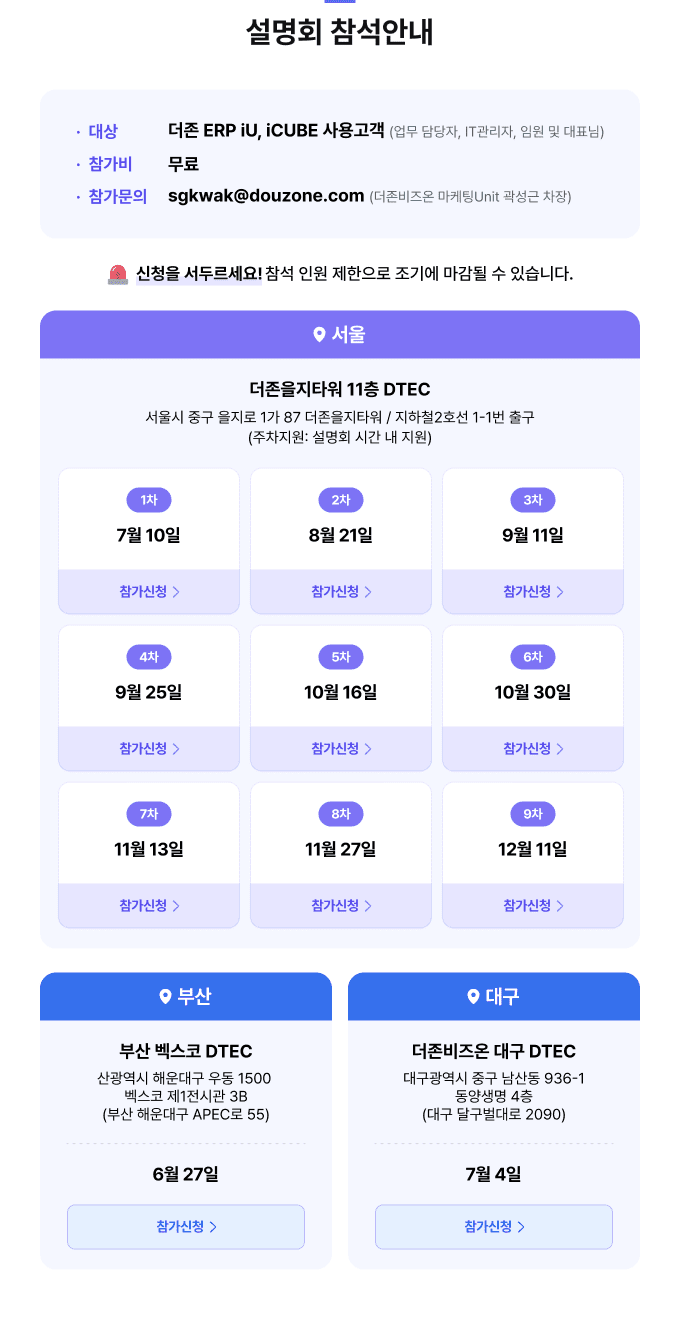Apply for the 8차 session on 11월 27일
The width and height of the screenshot is (680, 1330).
[341, 906]
